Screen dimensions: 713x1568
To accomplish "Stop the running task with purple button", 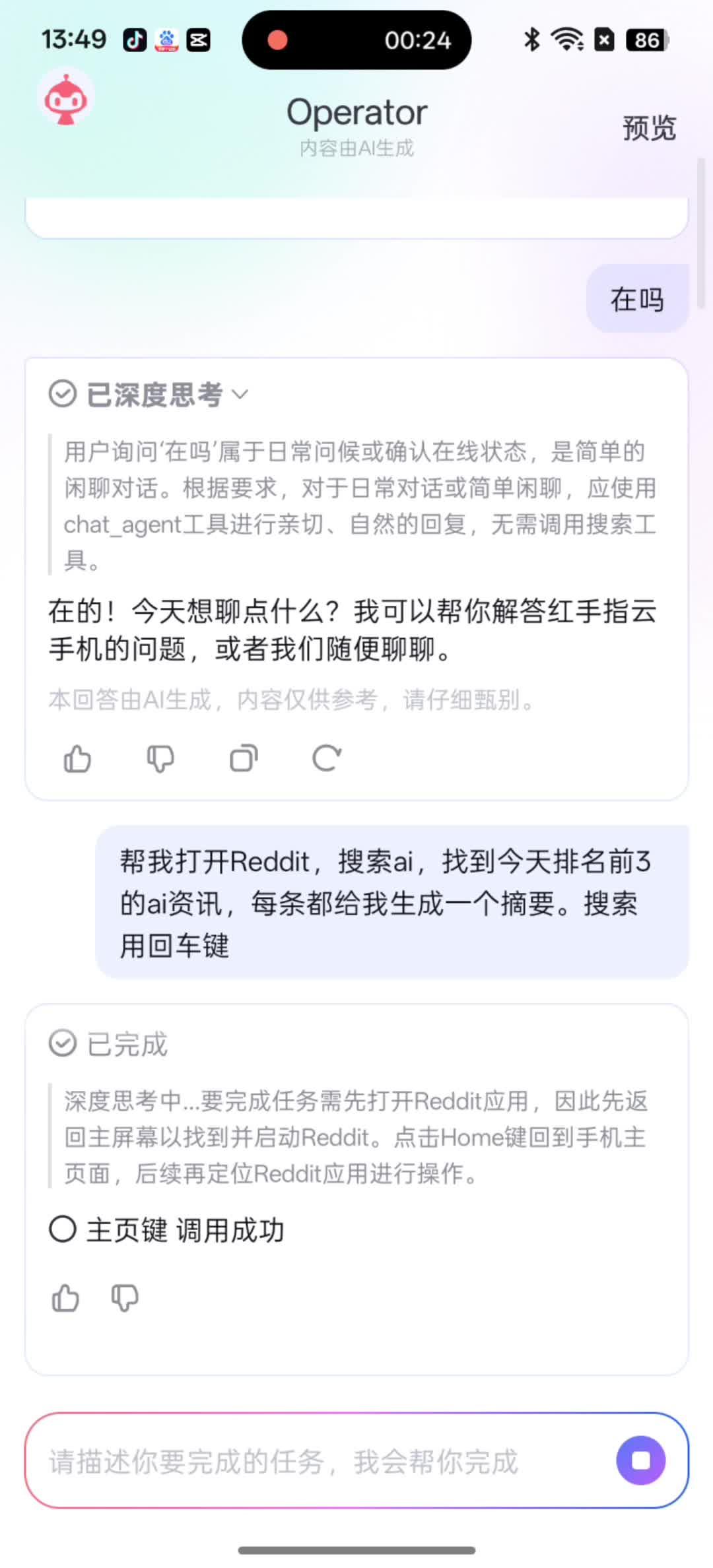I will [x=640, y=1460].
